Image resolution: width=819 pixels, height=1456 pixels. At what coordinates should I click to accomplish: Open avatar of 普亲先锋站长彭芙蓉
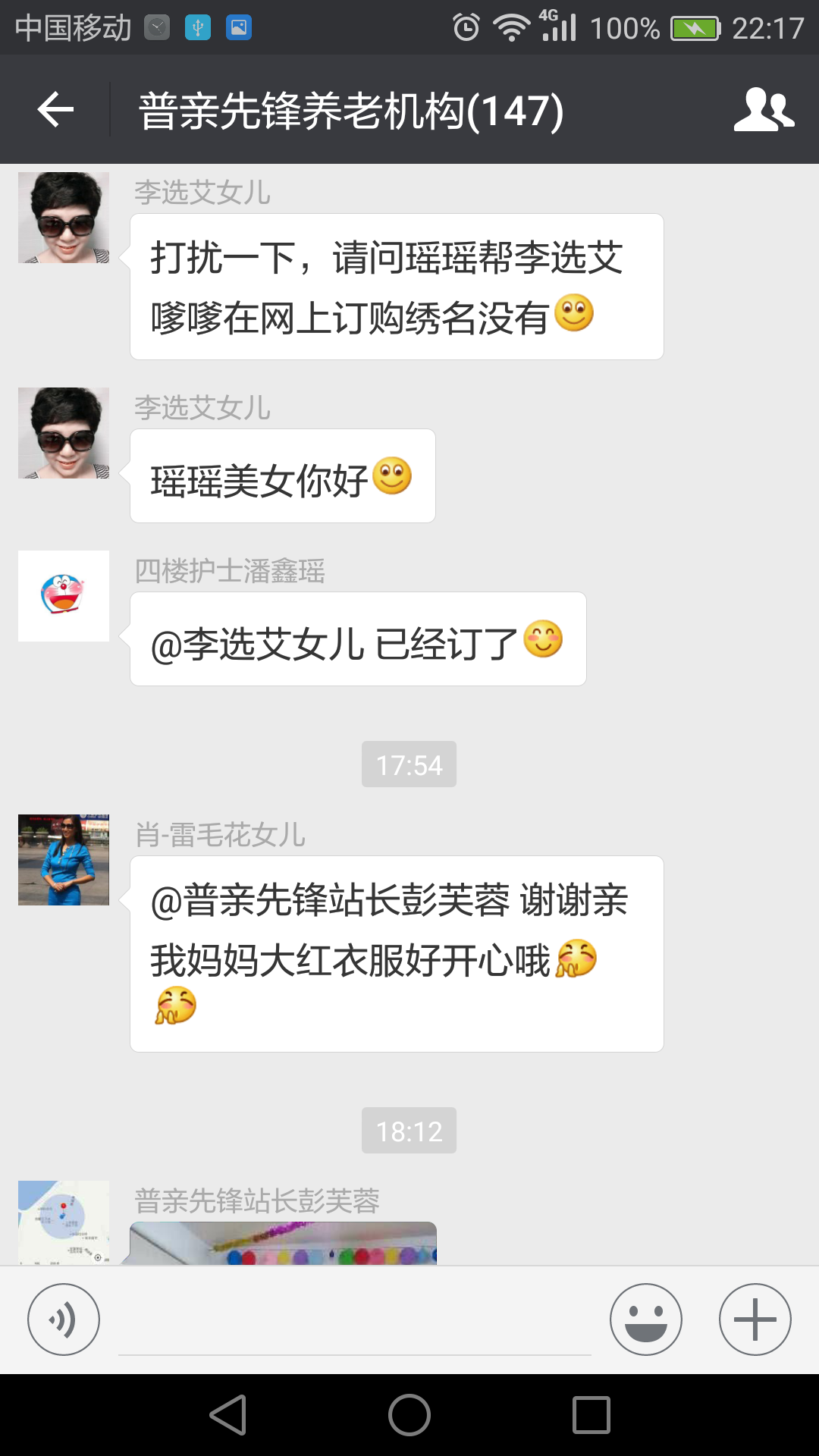pos(64,1221)
